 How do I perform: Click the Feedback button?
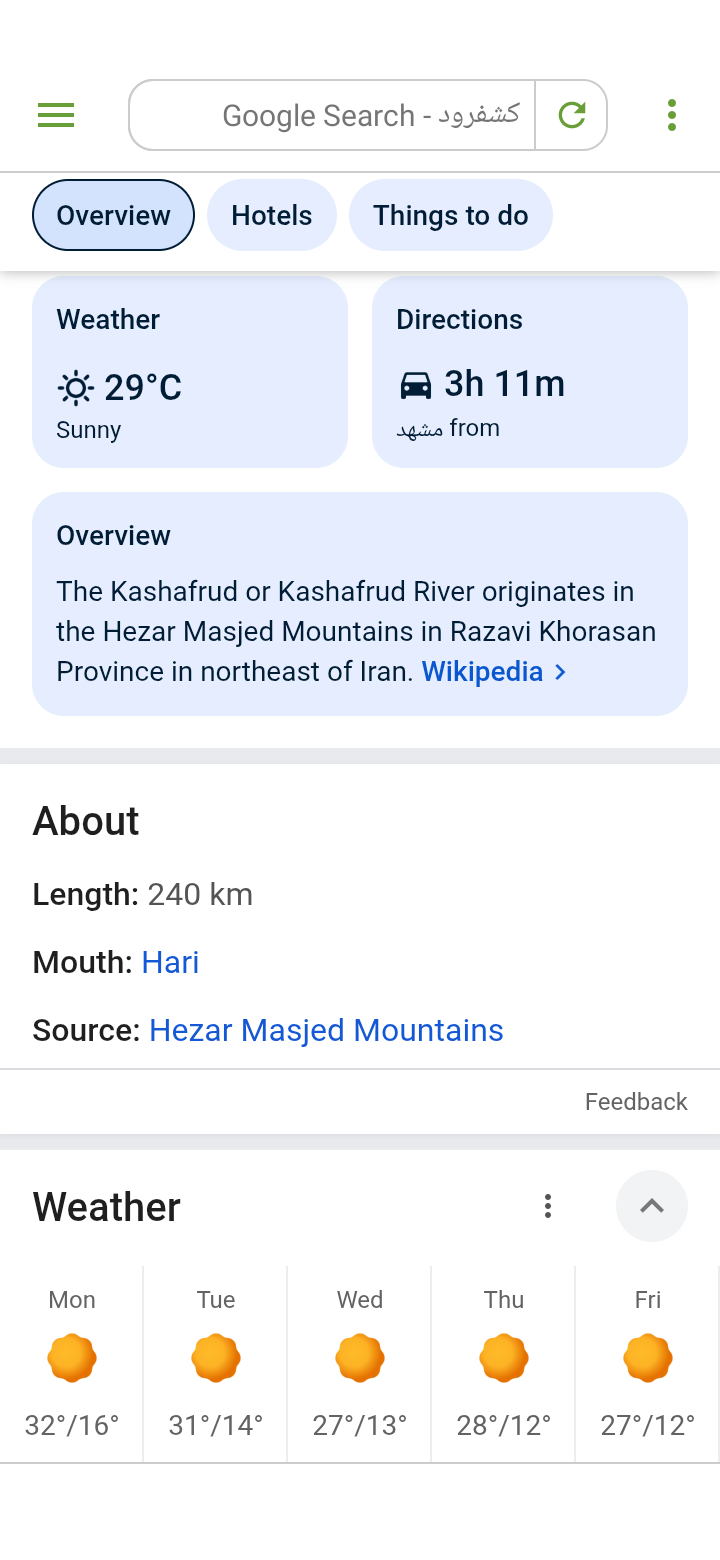[x=636, y=1101]
